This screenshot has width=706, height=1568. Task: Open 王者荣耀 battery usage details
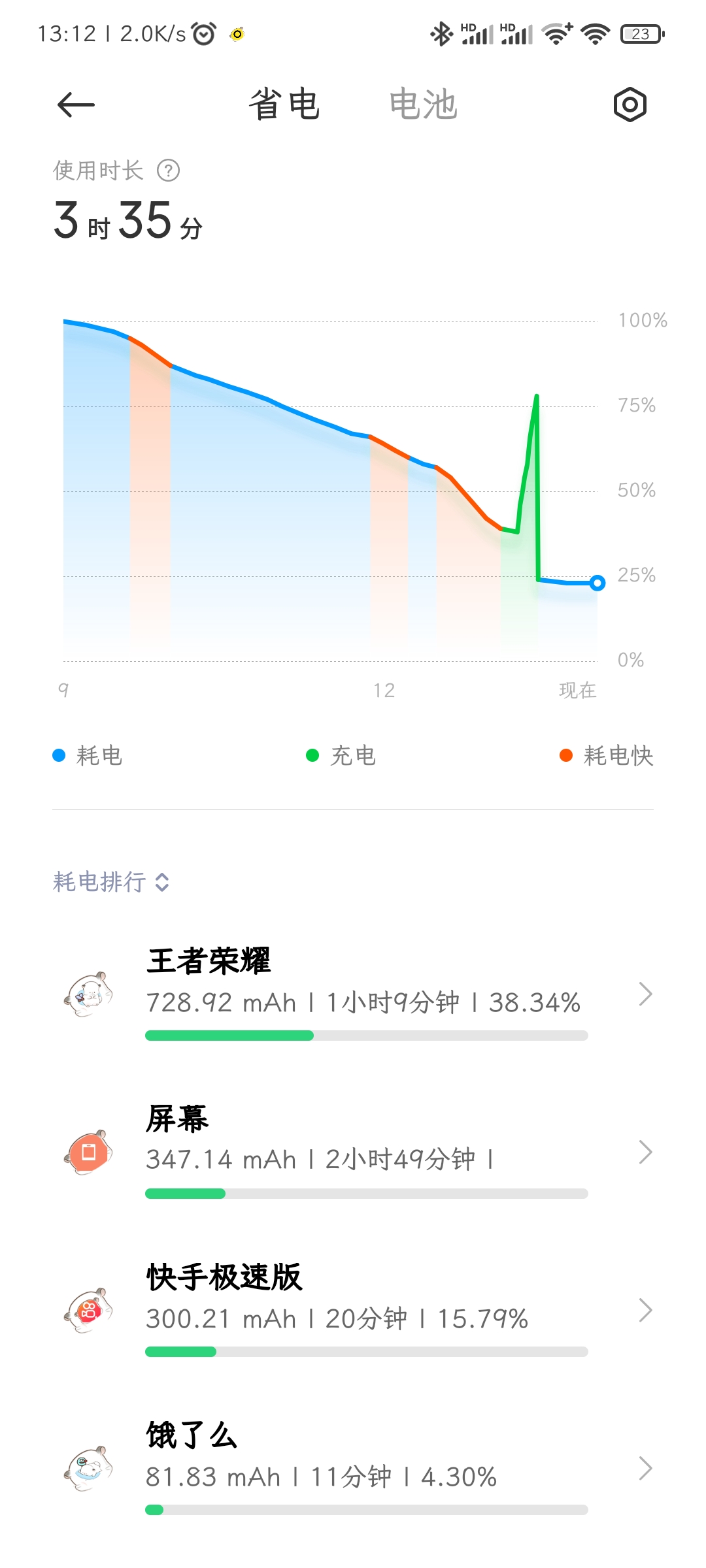pos(353,994)
